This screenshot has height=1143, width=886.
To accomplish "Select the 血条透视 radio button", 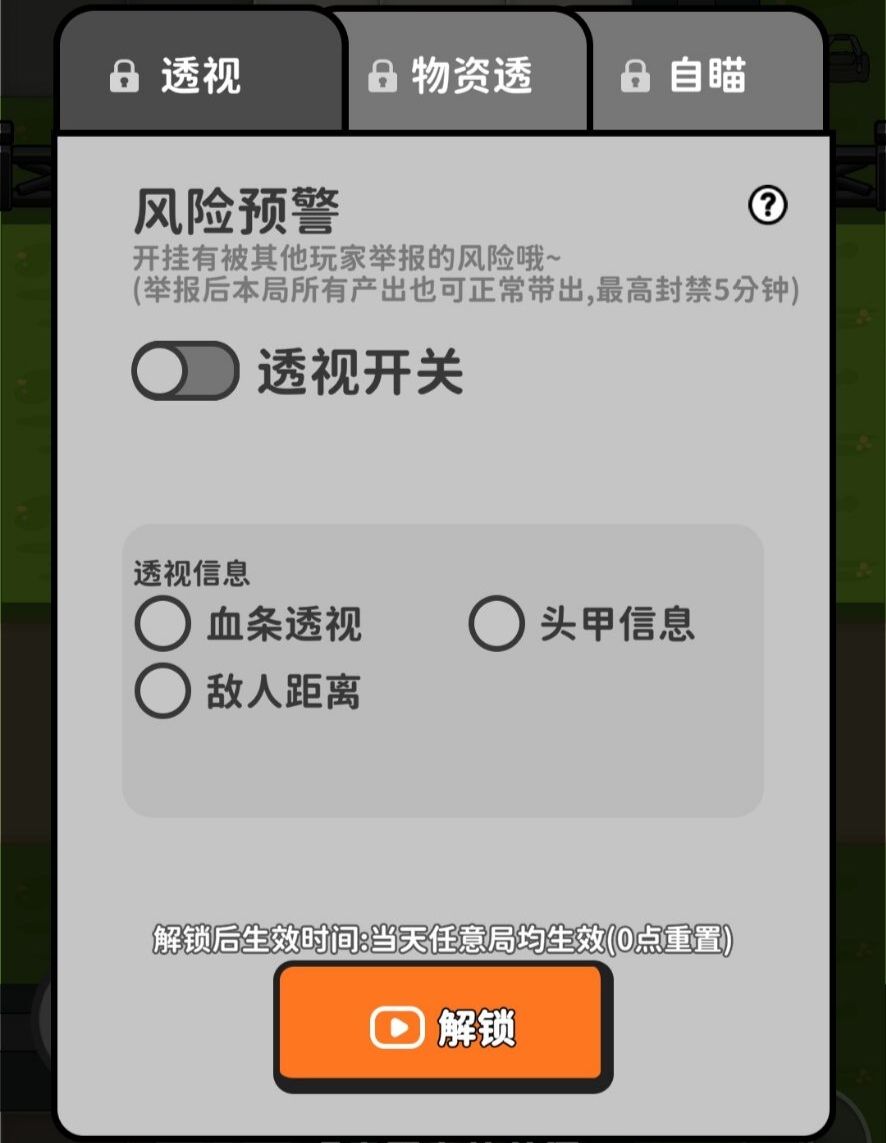I will (161, 624).
